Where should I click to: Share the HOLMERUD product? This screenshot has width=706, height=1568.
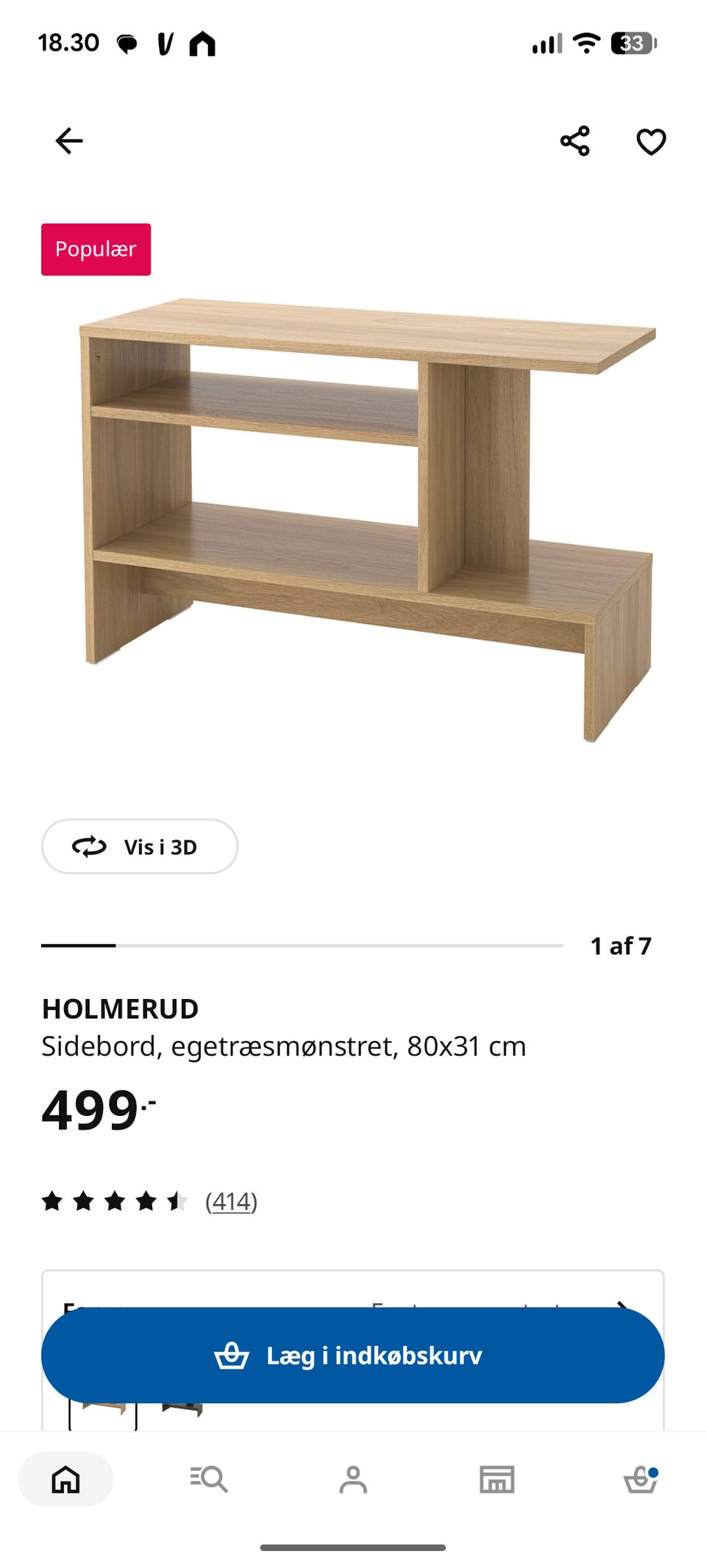coord(576,140)
